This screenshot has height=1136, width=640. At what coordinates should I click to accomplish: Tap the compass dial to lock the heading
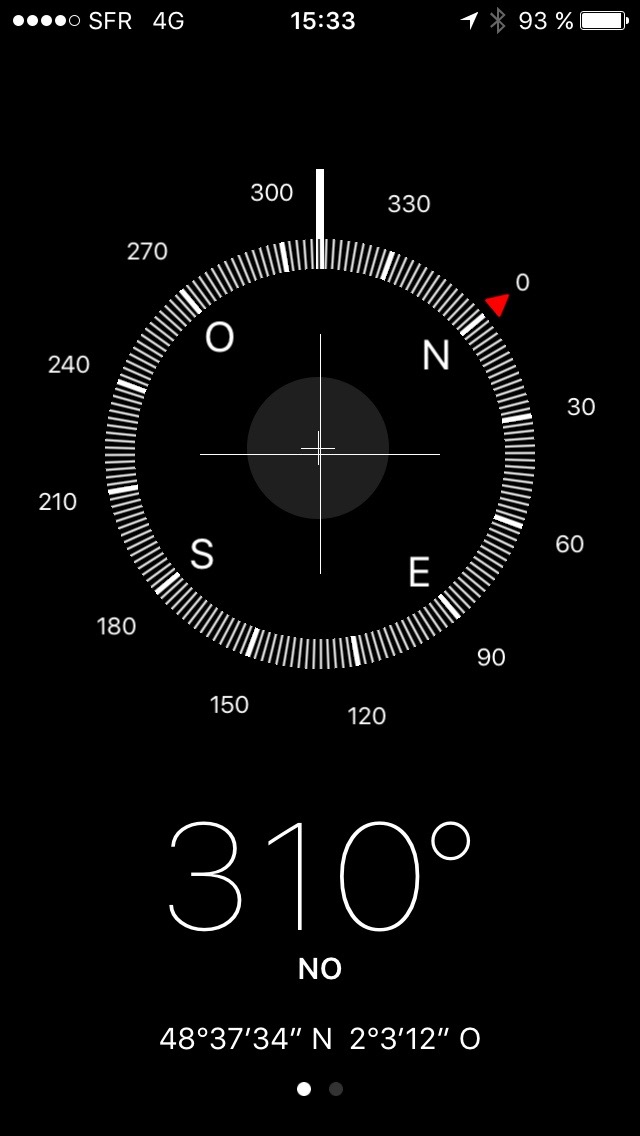point(319,453)
